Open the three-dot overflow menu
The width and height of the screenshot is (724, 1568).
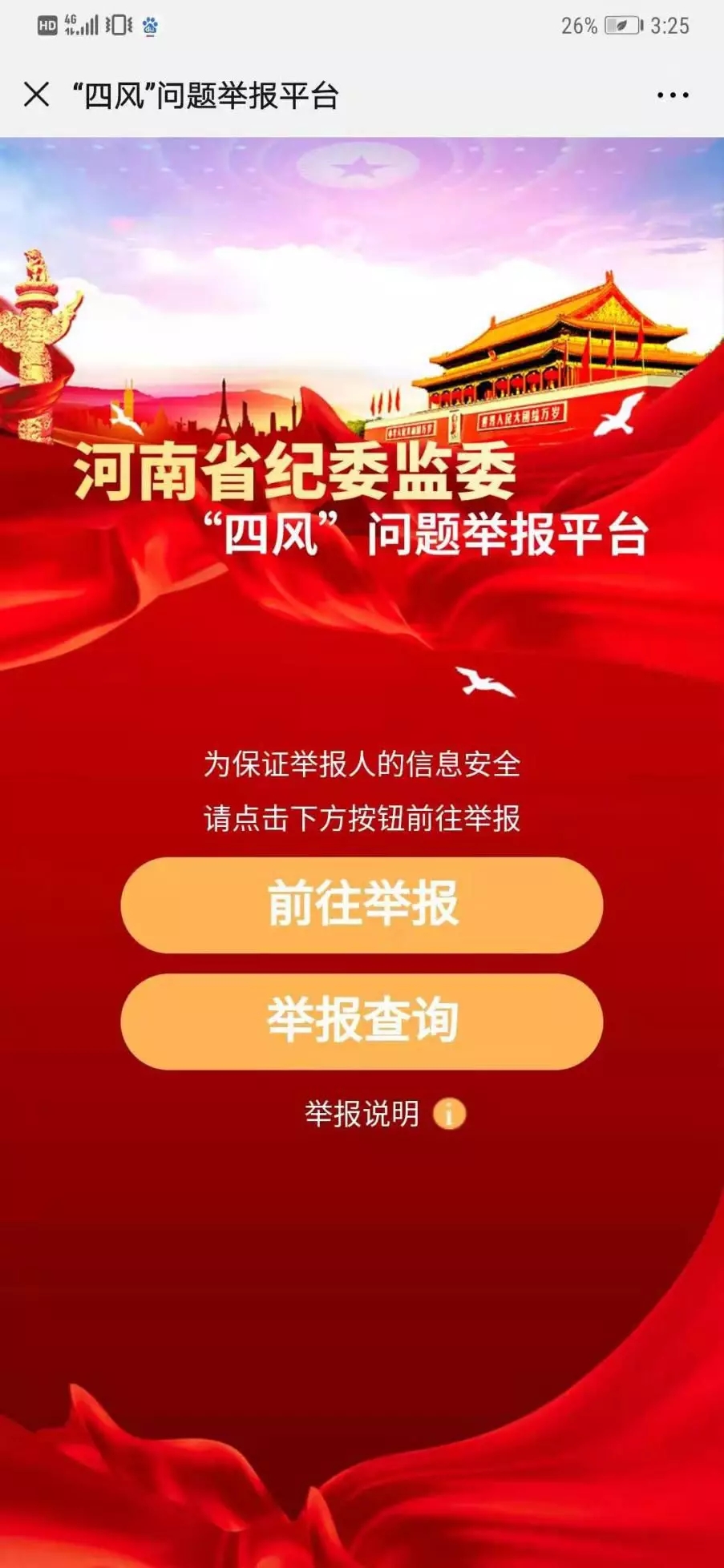[x=672, y=95]
